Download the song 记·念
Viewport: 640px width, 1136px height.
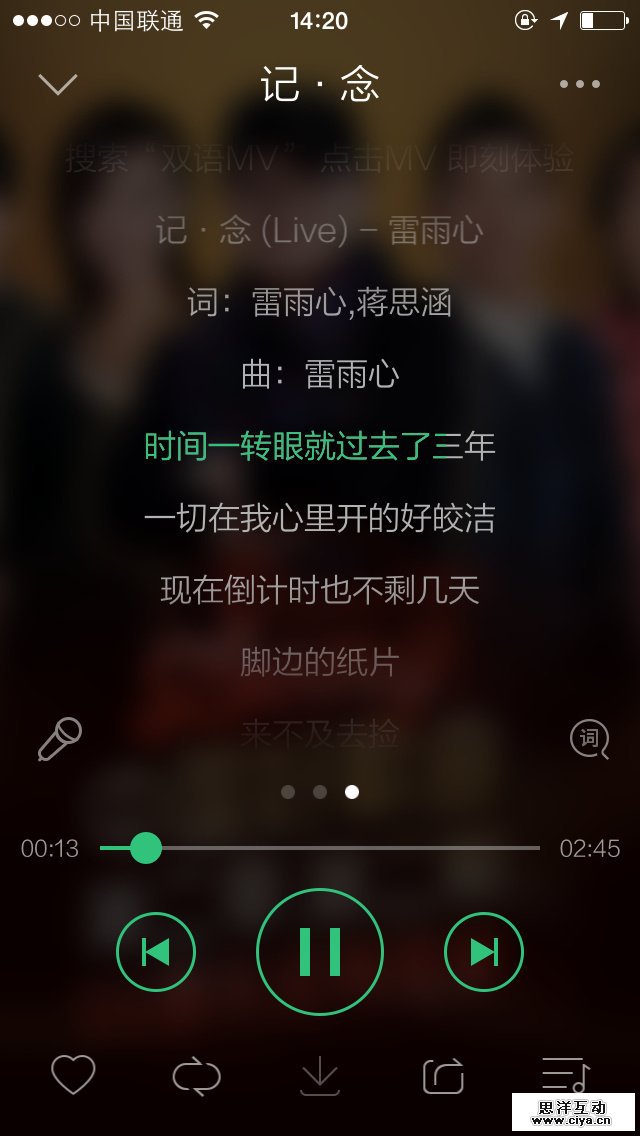point(320,1076)
